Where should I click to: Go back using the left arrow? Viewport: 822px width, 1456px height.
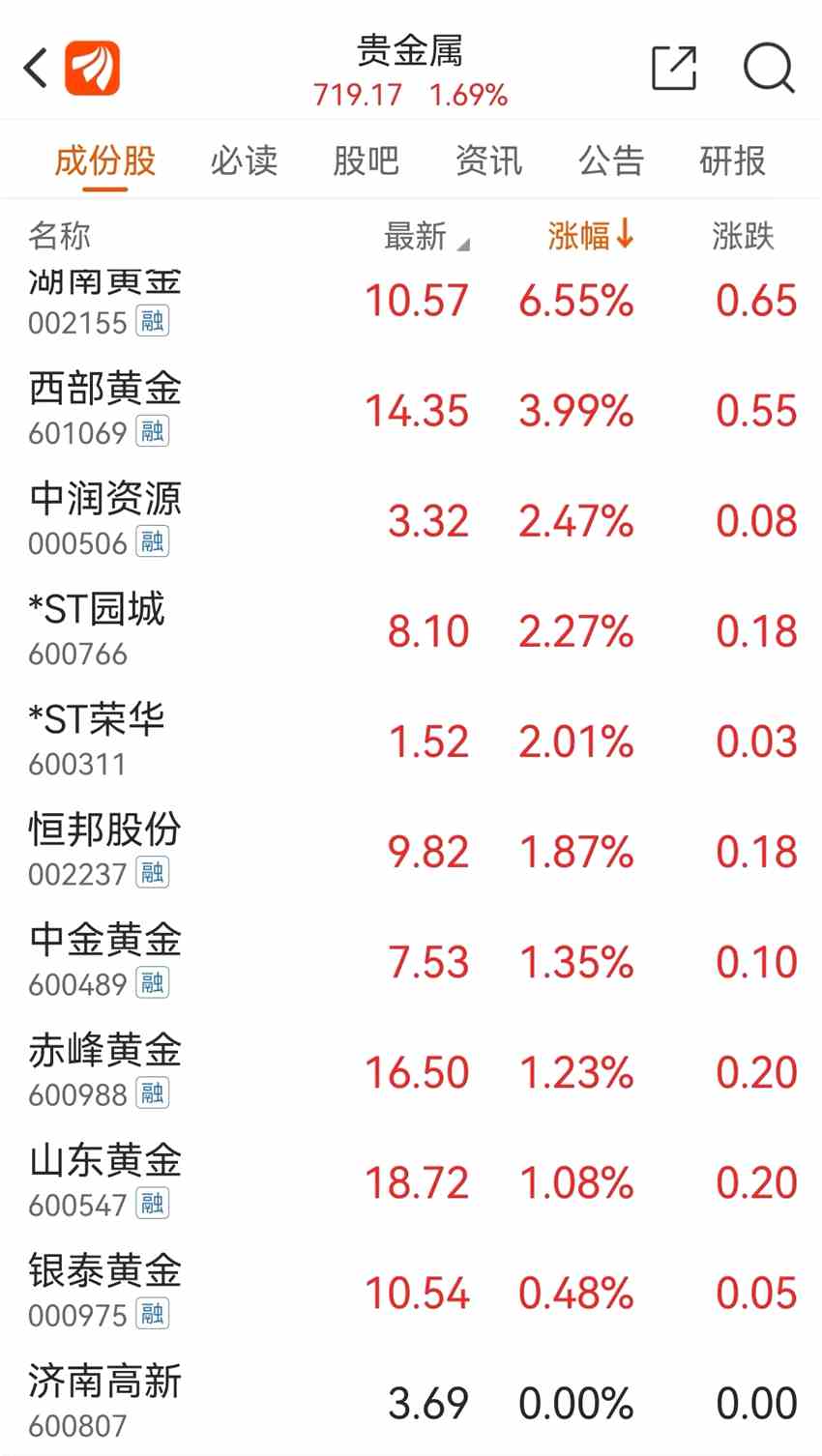click(36, 69)
